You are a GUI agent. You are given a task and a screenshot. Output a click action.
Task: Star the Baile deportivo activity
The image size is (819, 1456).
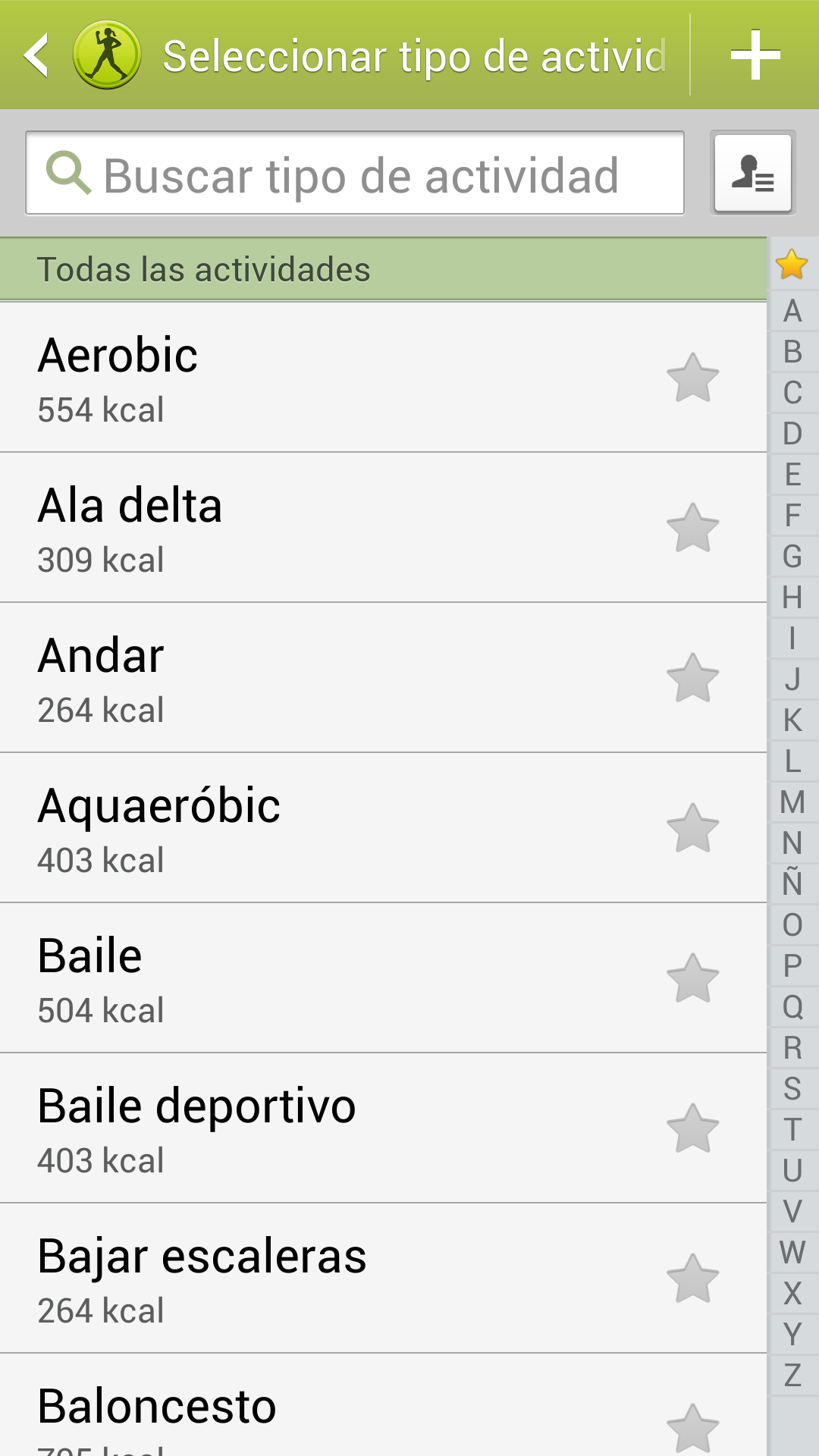tap(692, 1128)
